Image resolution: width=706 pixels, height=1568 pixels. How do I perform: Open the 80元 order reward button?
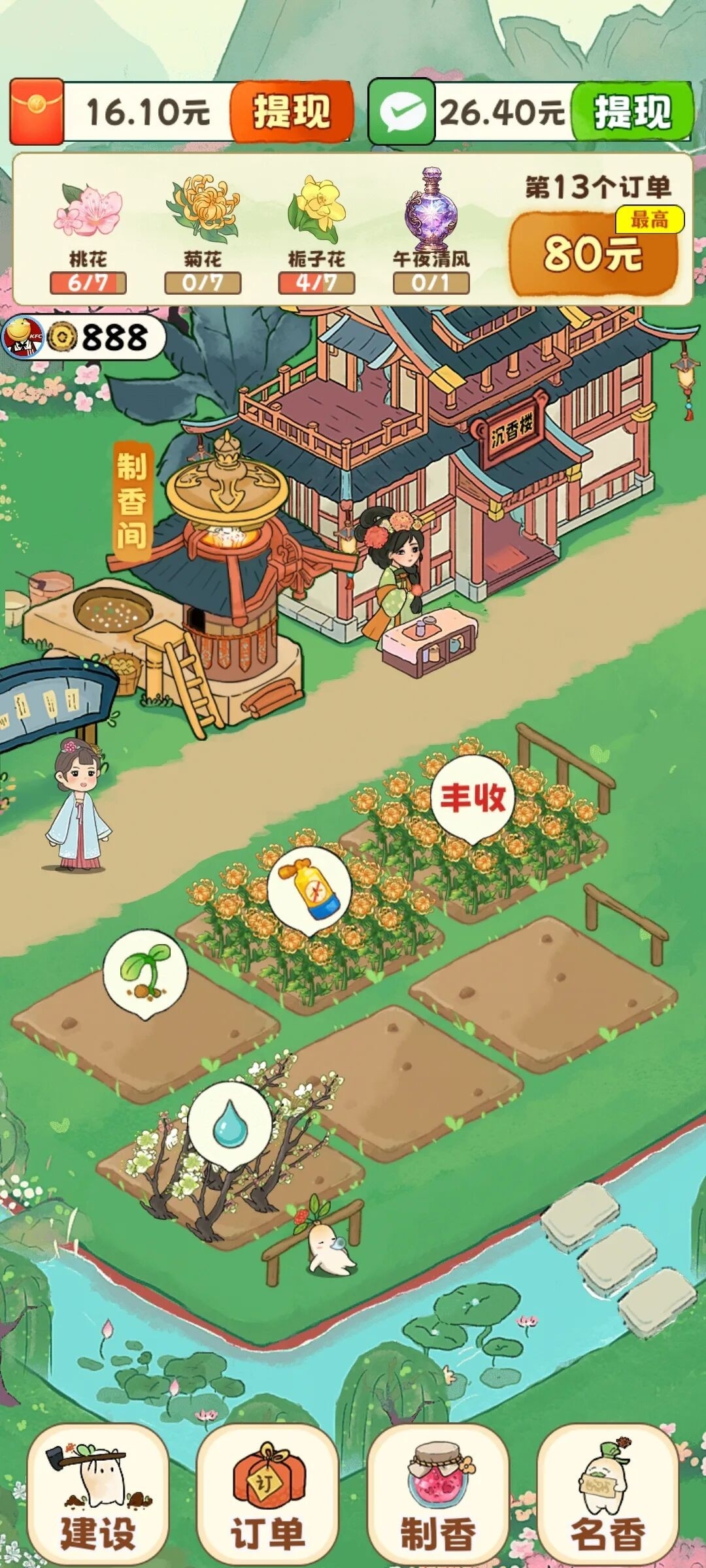coord(593,253)
